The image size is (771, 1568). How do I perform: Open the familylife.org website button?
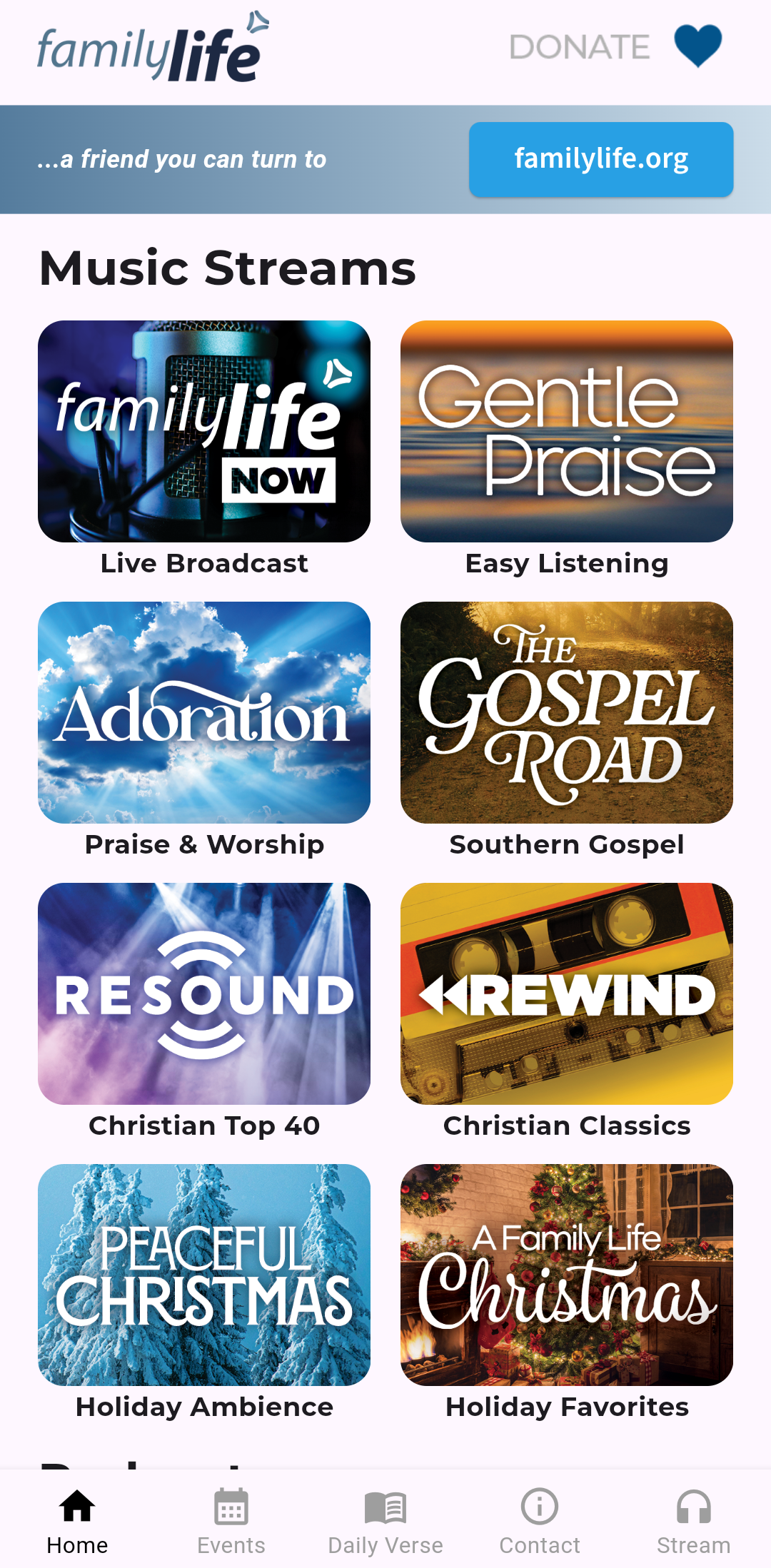(x=601, y=159)
